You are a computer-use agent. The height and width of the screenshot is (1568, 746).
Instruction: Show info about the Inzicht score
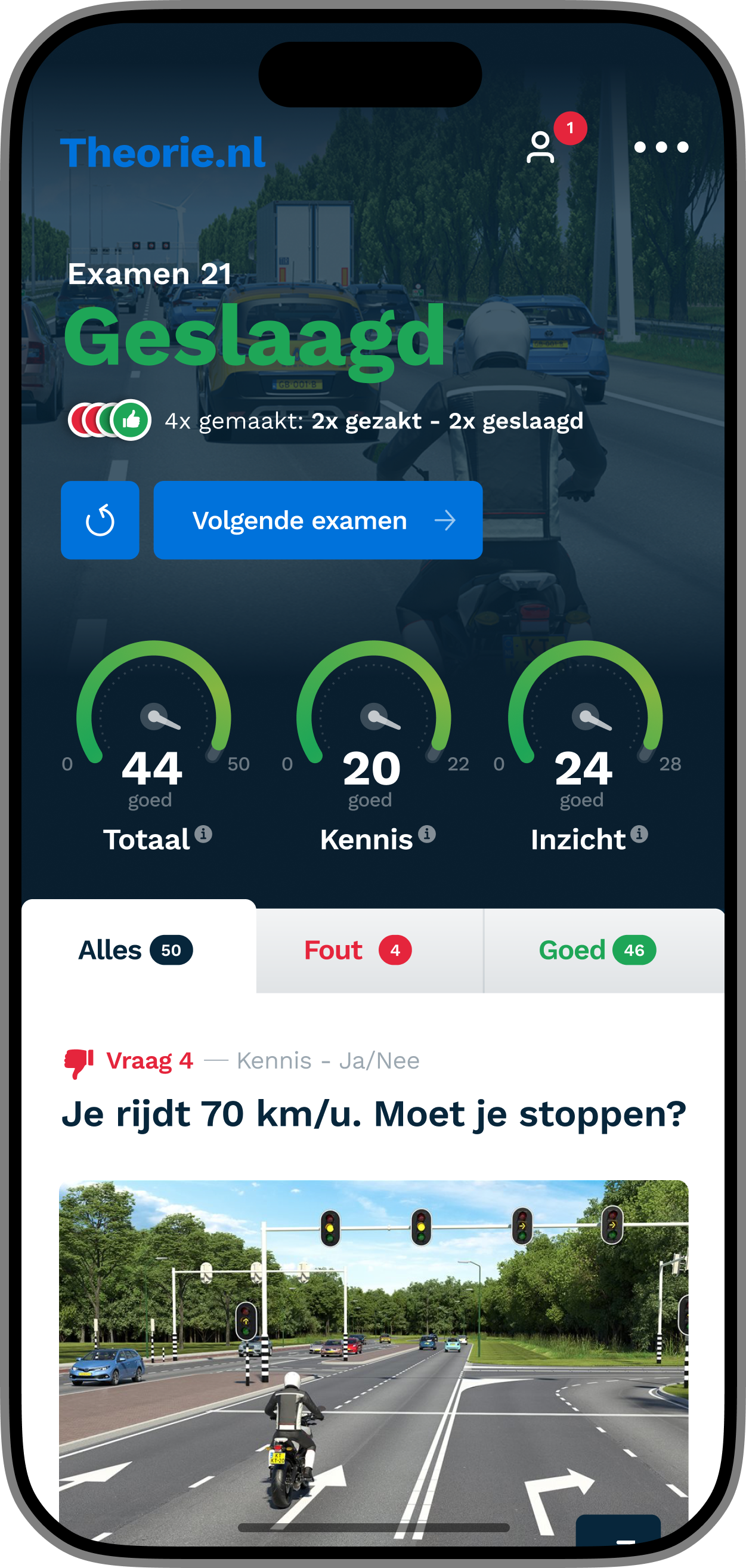click(x=639, y=834)
